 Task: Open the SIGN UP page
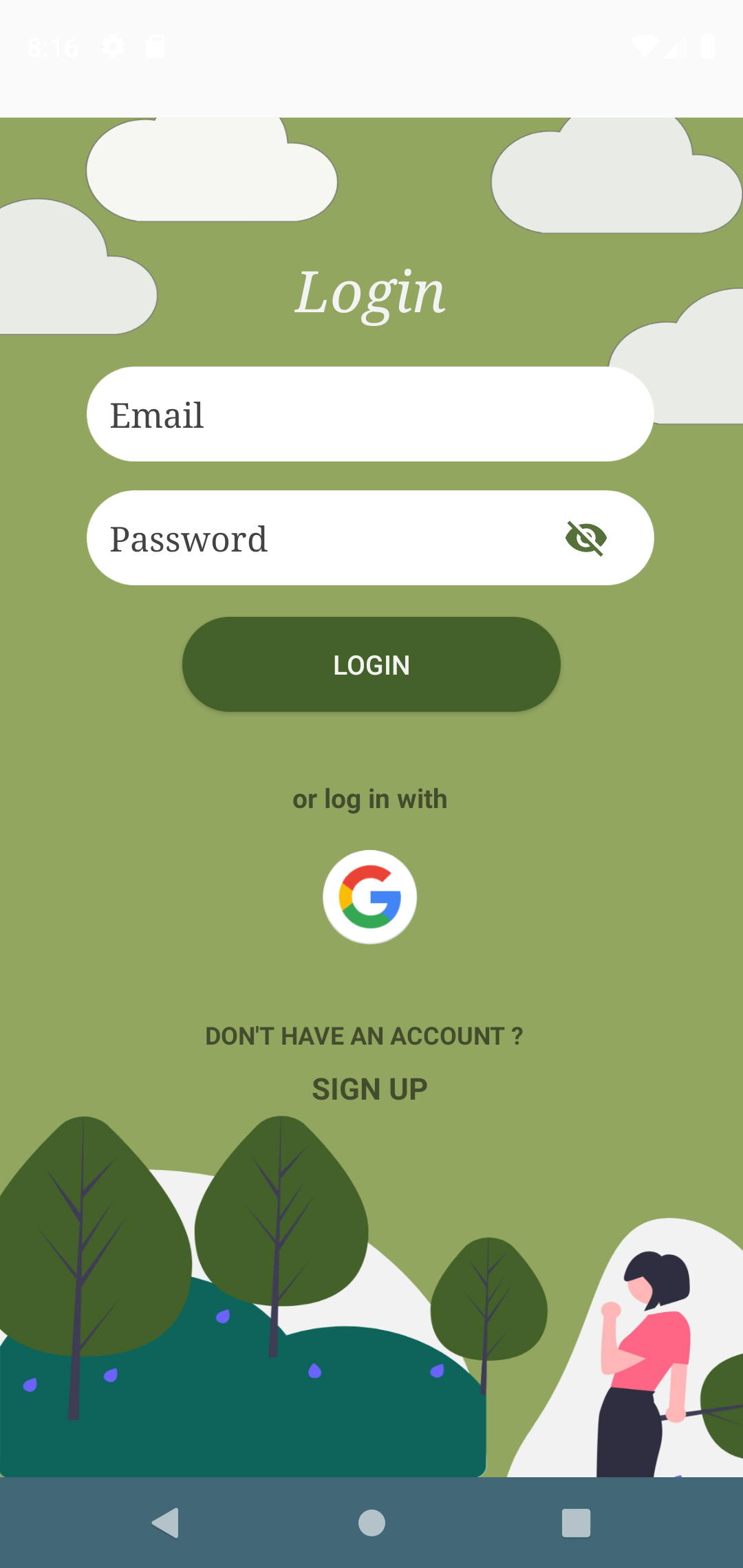click(x=370, y=1087)
